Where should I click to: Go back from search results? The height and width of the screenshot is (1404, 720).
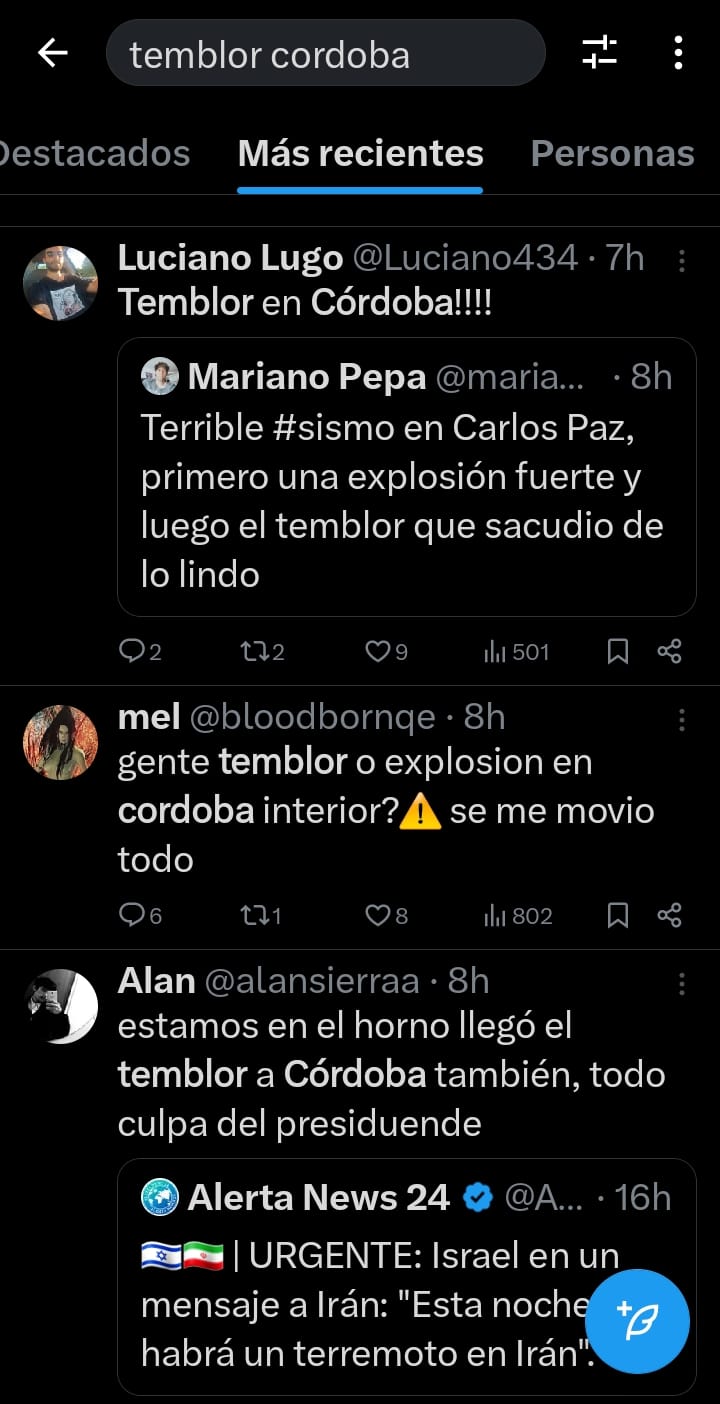click(x=52, y=53)
